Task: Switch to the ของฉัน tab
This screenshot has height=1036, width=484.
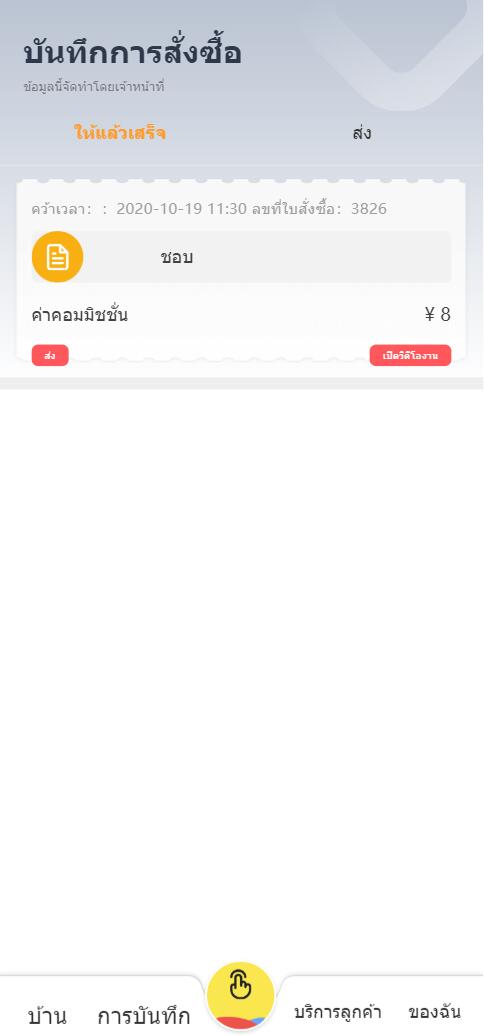Action: [434, 1012]
